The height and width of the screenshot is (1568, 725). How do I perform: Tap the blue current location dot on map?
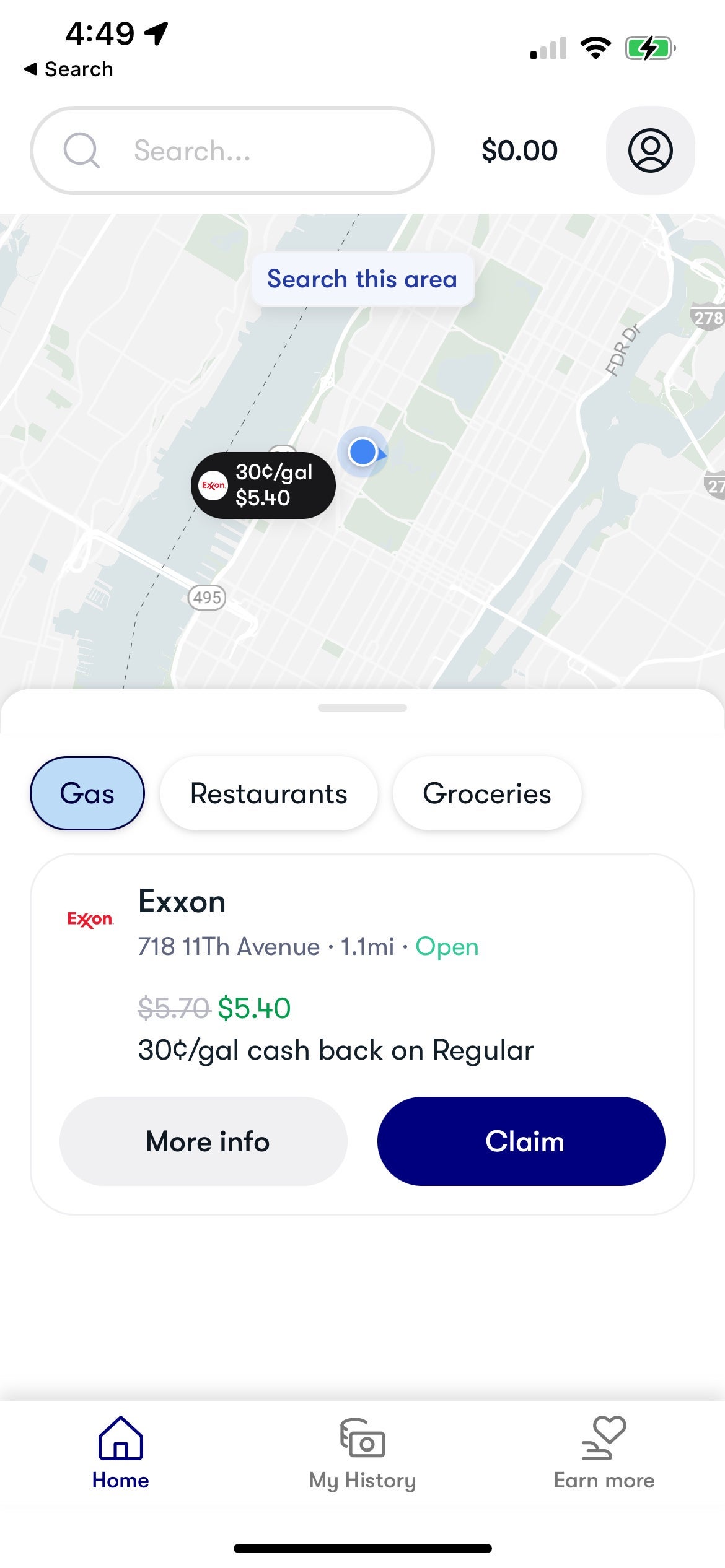click(x=362, y=453)
